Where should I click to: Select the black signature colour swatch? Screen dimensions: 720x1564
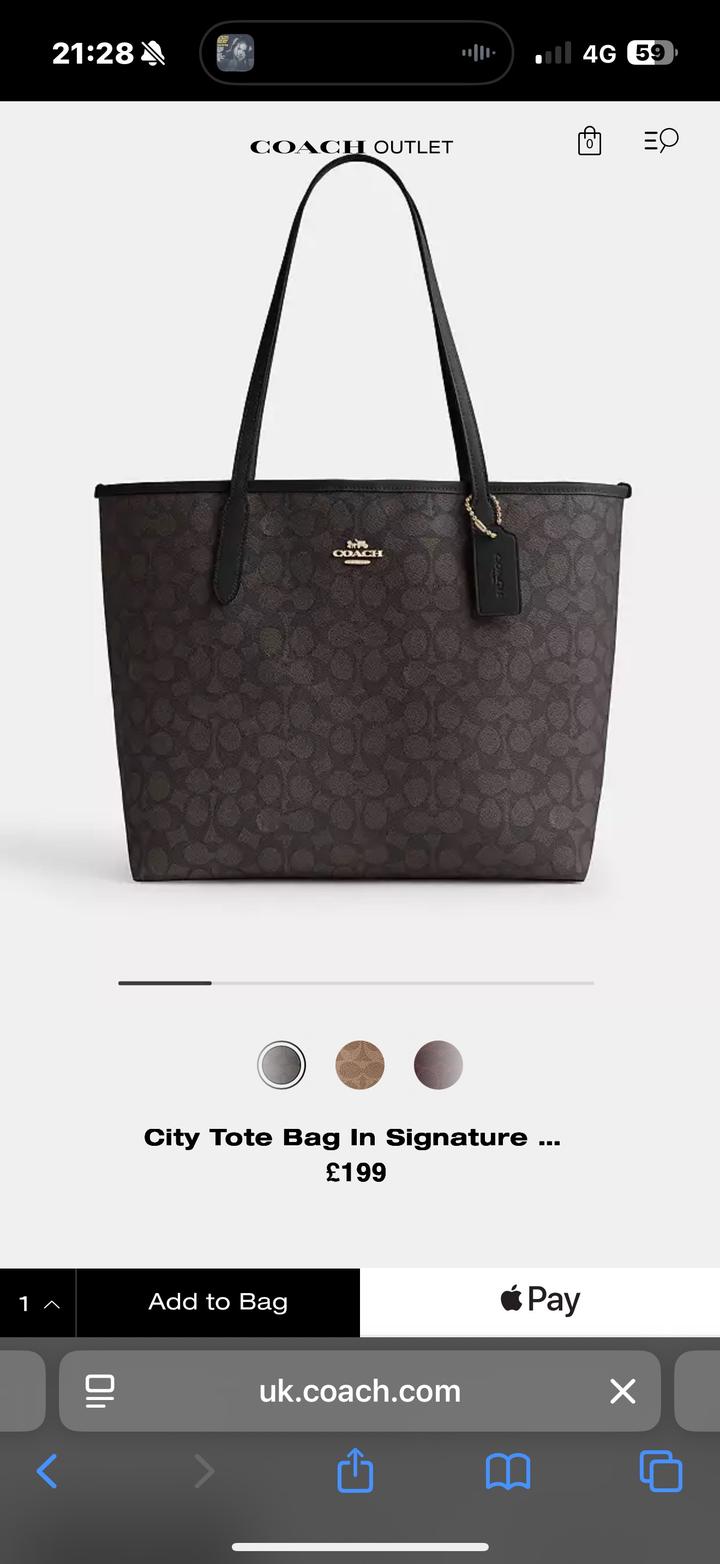pyautogui.click(x=281, y=1065)
